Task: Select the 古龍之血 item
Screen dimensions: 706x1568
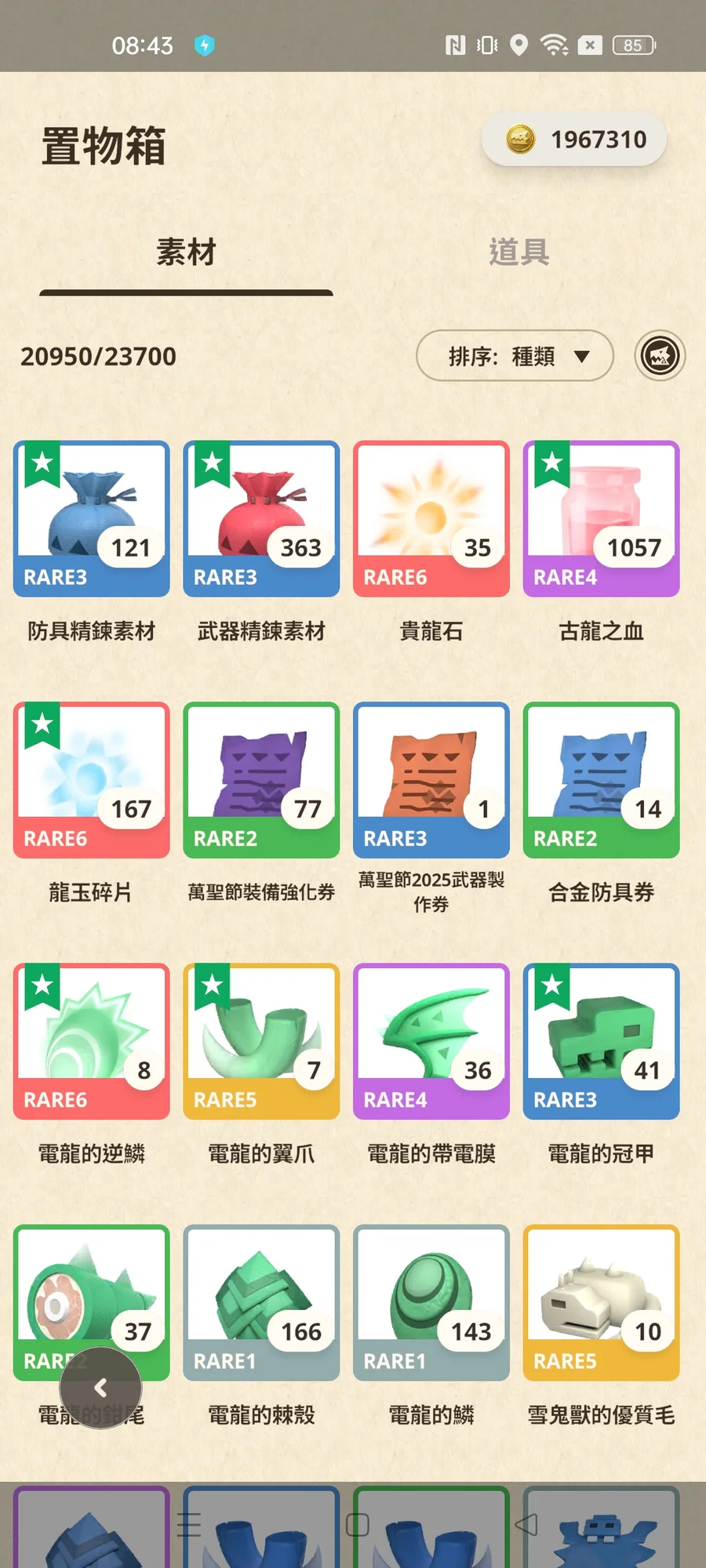Action: pos(601,519)
